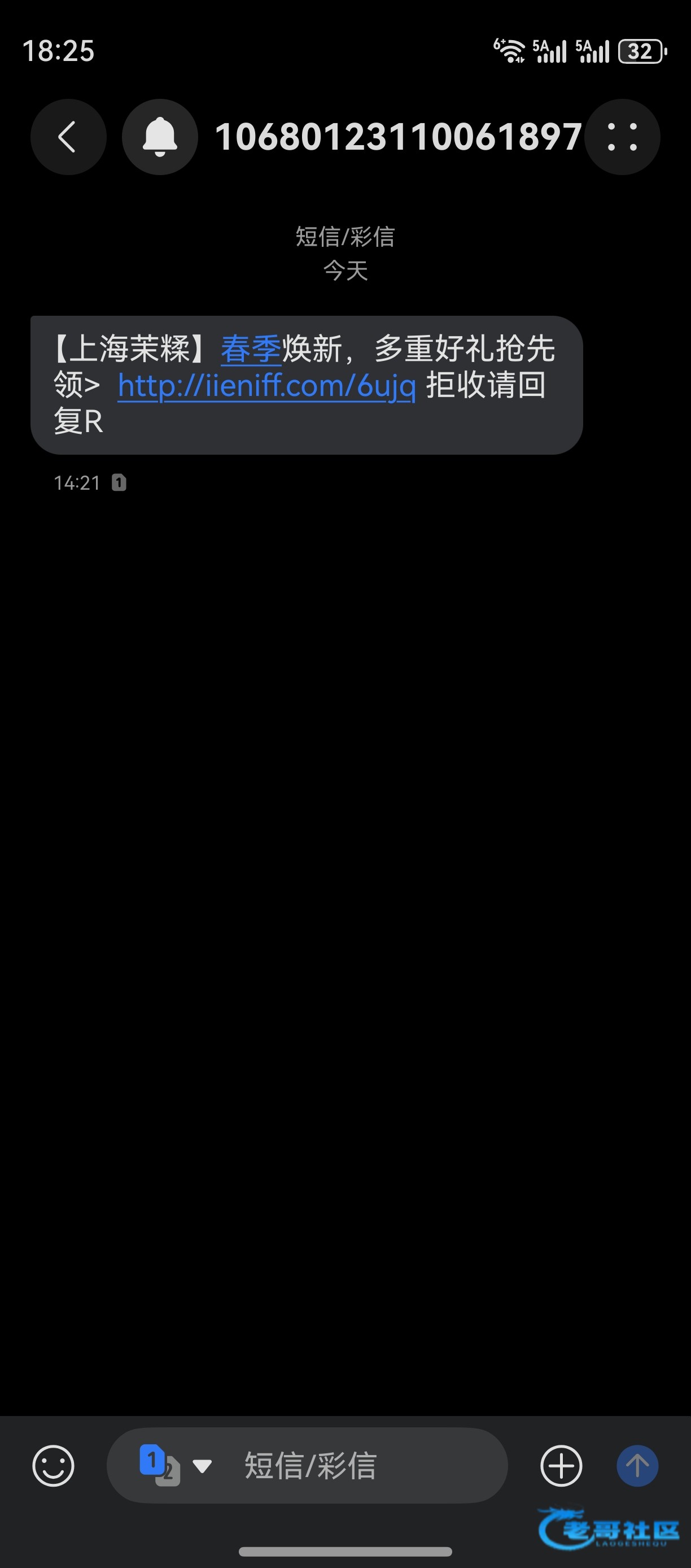Switch the SIM card selector
The height and width of the screenshot is (1568, 691).
pos(174,1466)
